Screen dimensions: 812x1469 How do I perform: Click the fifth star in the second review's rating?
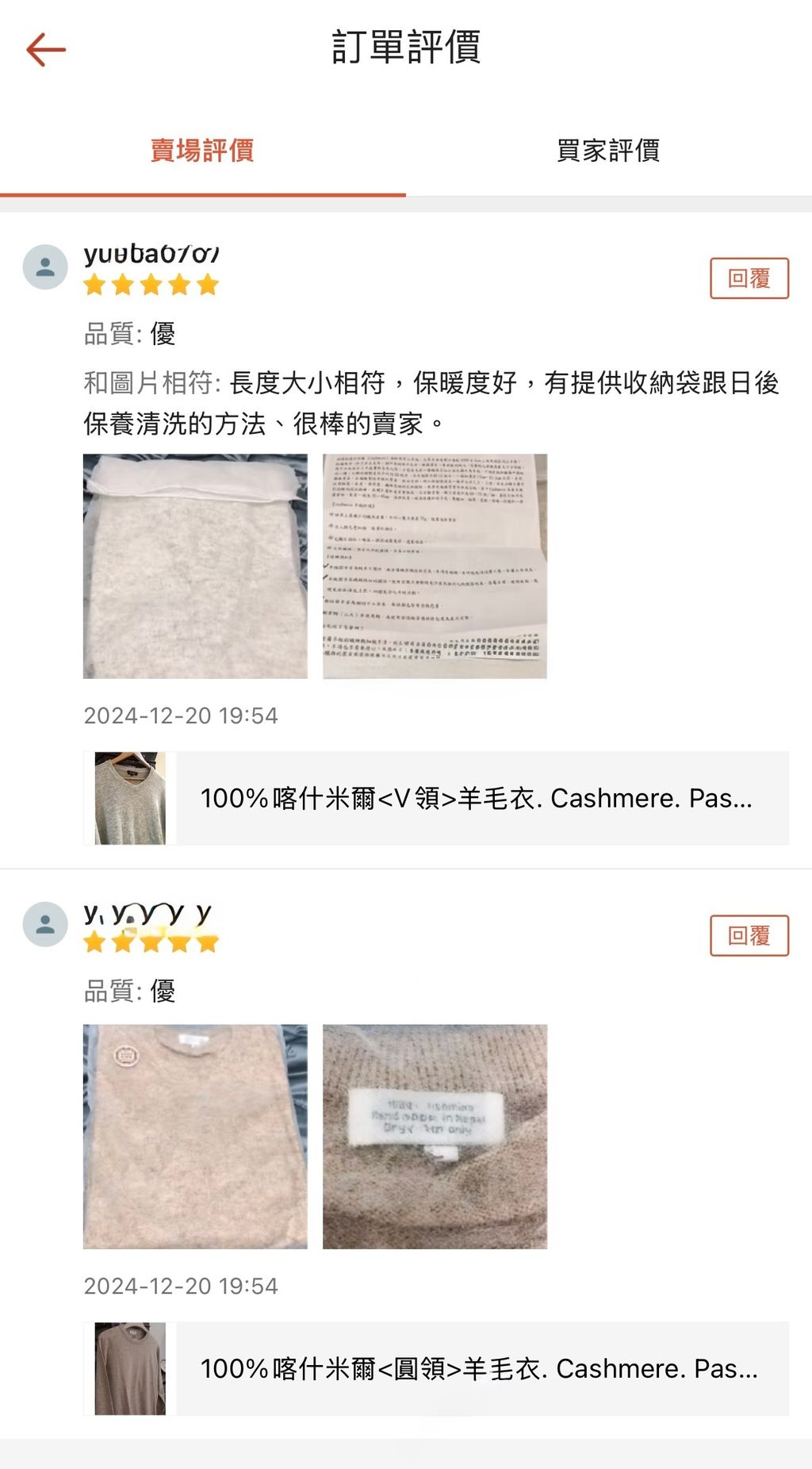click(205, 944)
